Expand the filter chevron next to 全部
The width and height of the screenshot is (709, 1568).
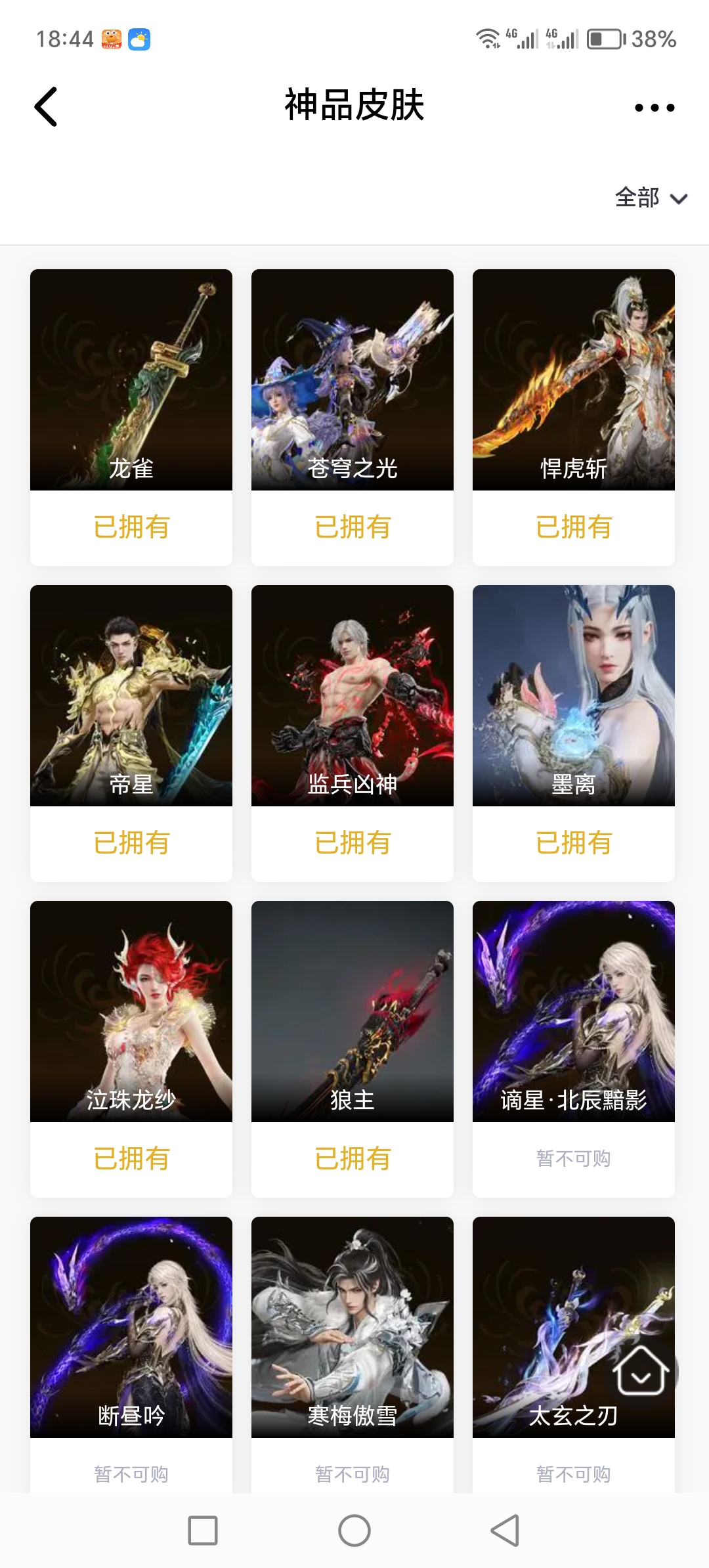click(x=679, y=198)
